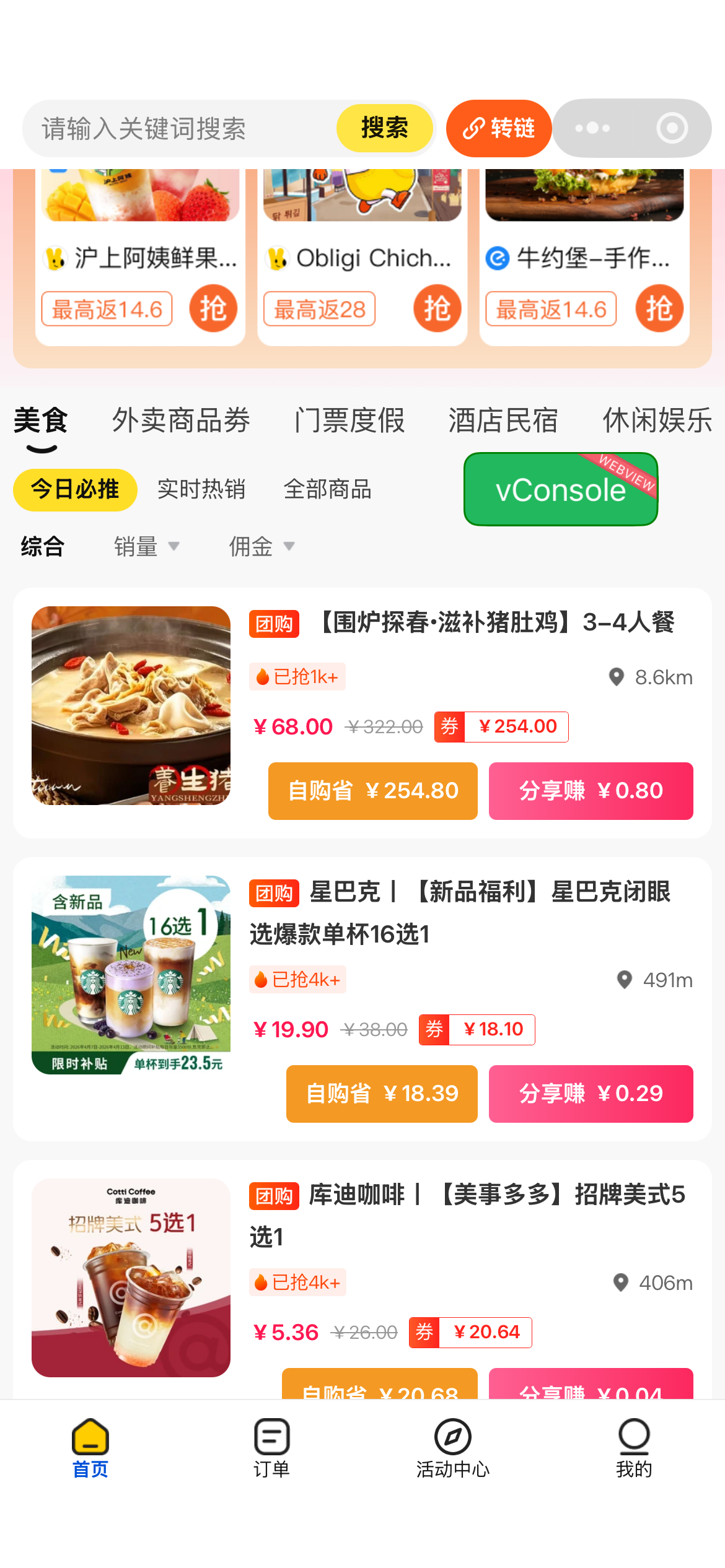Tap the yellow 搜索 search button
The image size is (725, 1568).
pos(384,128)
